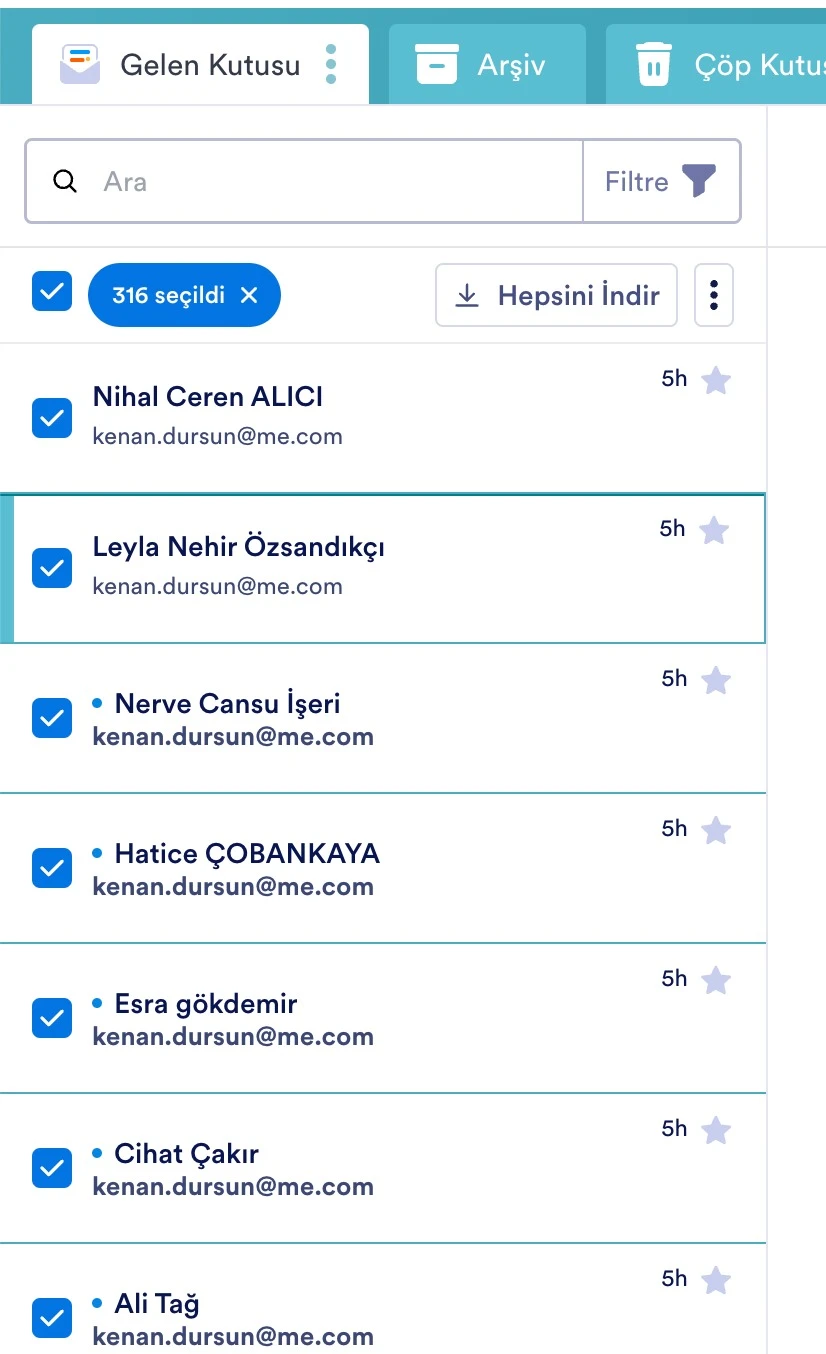Switch to the Arşiv tab
The image size is (826, 1354).
coord(487,63)
